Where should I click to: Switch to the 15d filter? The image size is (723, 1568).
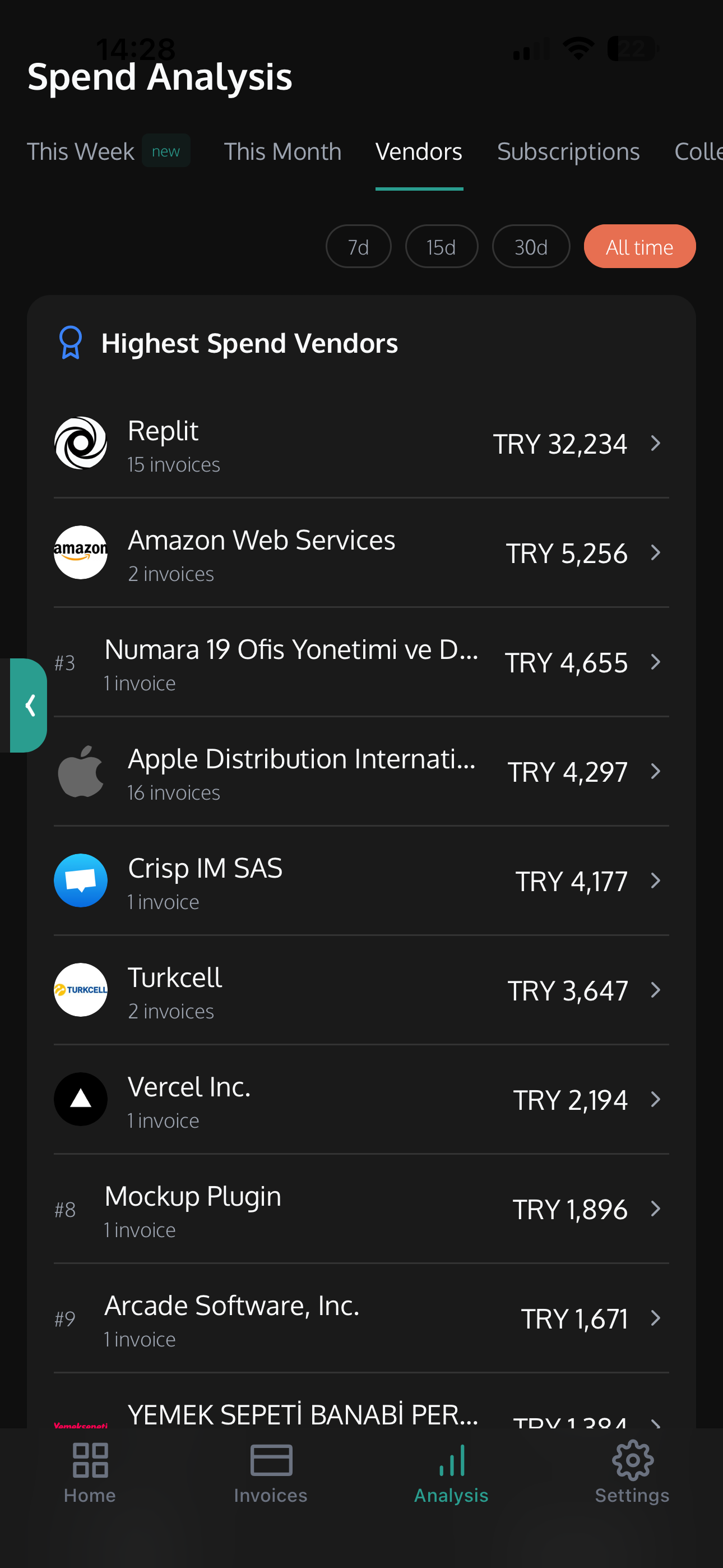click(x=442, y=246)
